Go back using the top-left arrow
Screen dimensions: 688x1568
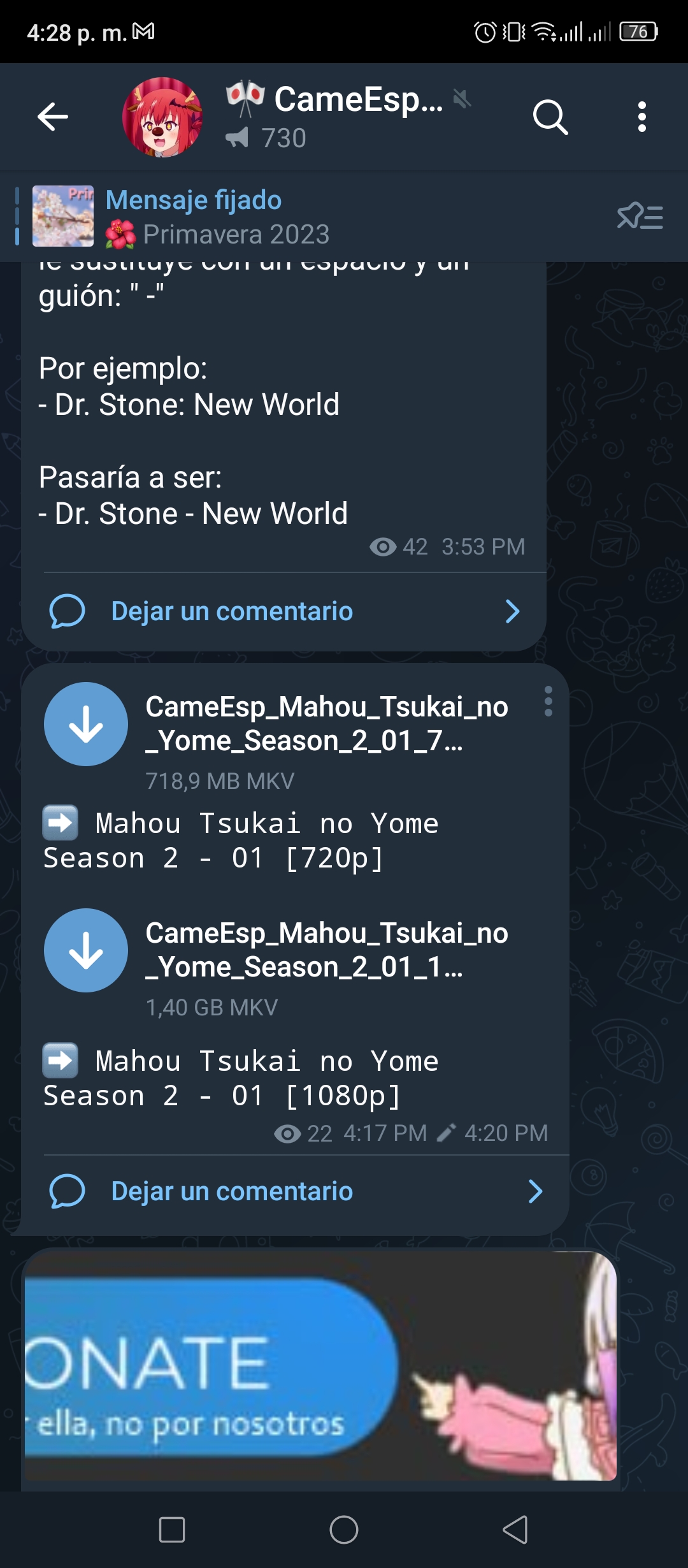(53, 117)
